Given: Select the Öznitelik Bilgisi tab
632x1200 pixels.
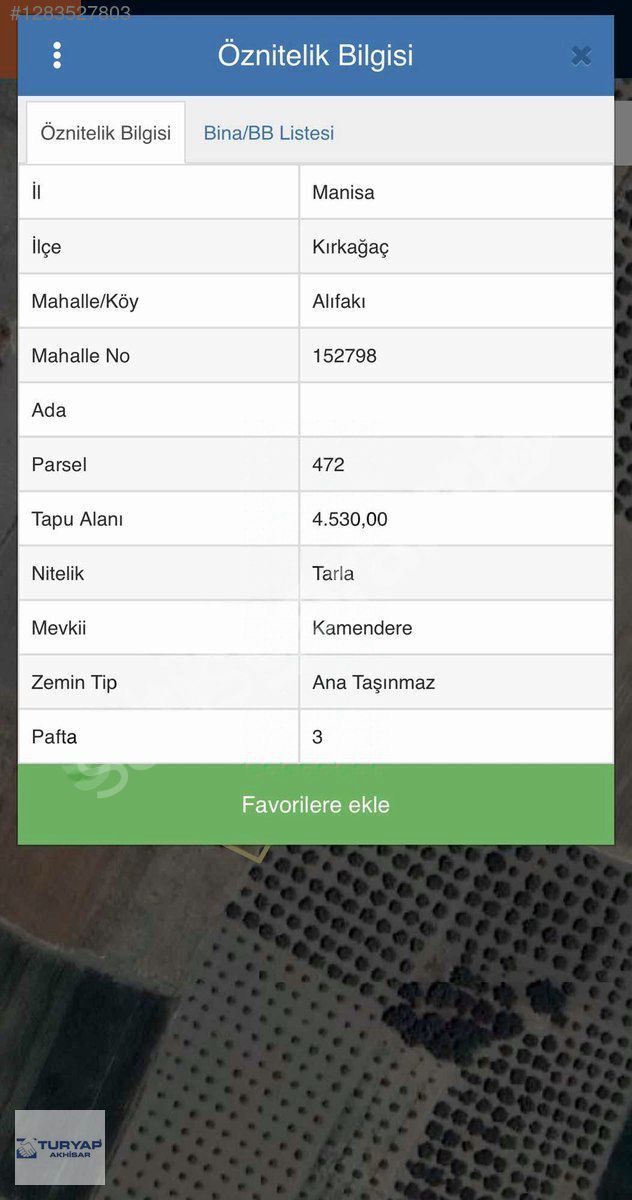Looking at the screenshot, I should pyautogui.click(x=106, y=133).
